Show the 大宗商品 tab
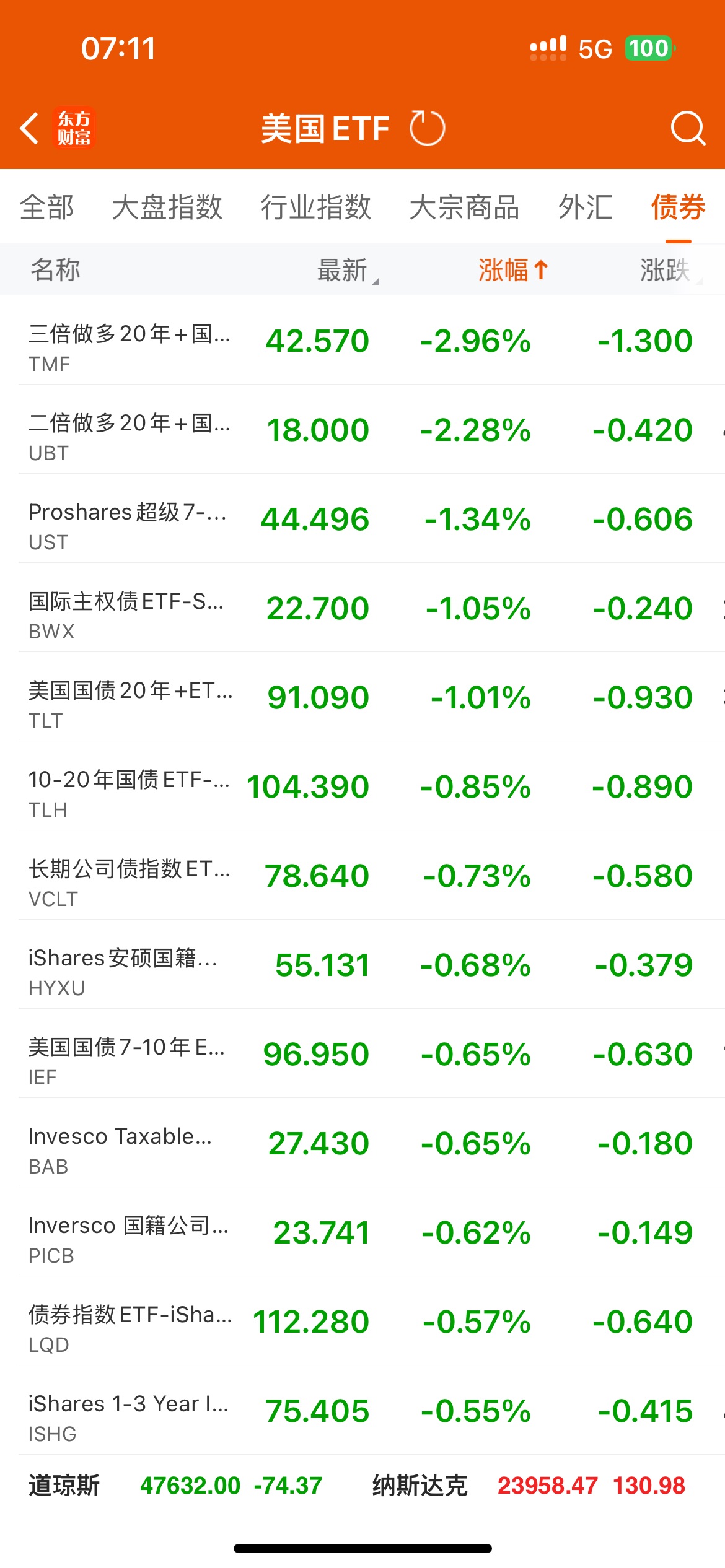This screenshot has height=1568, width=725. click(464, 207)
